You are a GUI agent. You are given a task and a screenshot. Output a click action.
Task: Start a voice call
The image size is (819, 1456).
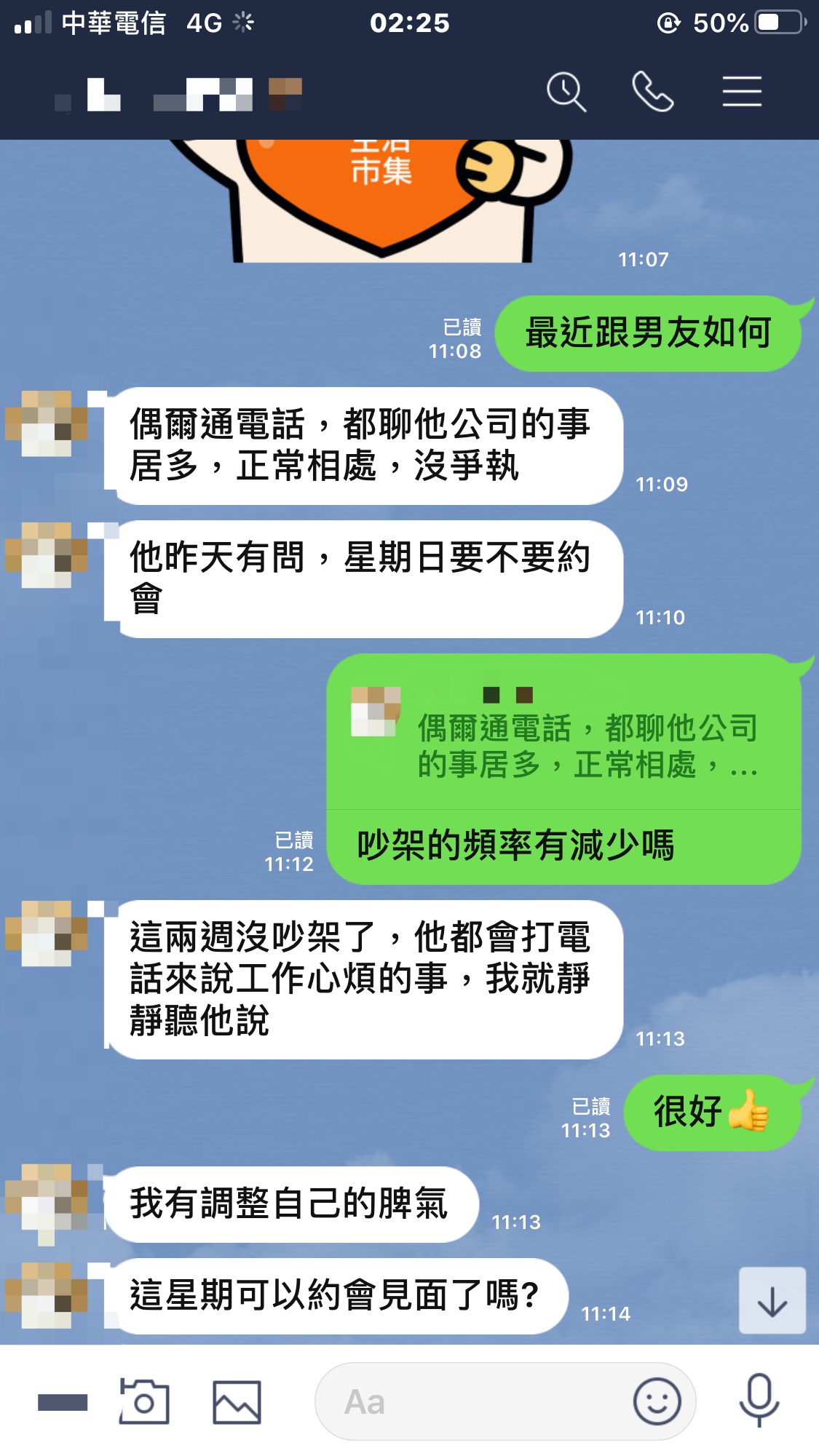(x=652, y=92)
